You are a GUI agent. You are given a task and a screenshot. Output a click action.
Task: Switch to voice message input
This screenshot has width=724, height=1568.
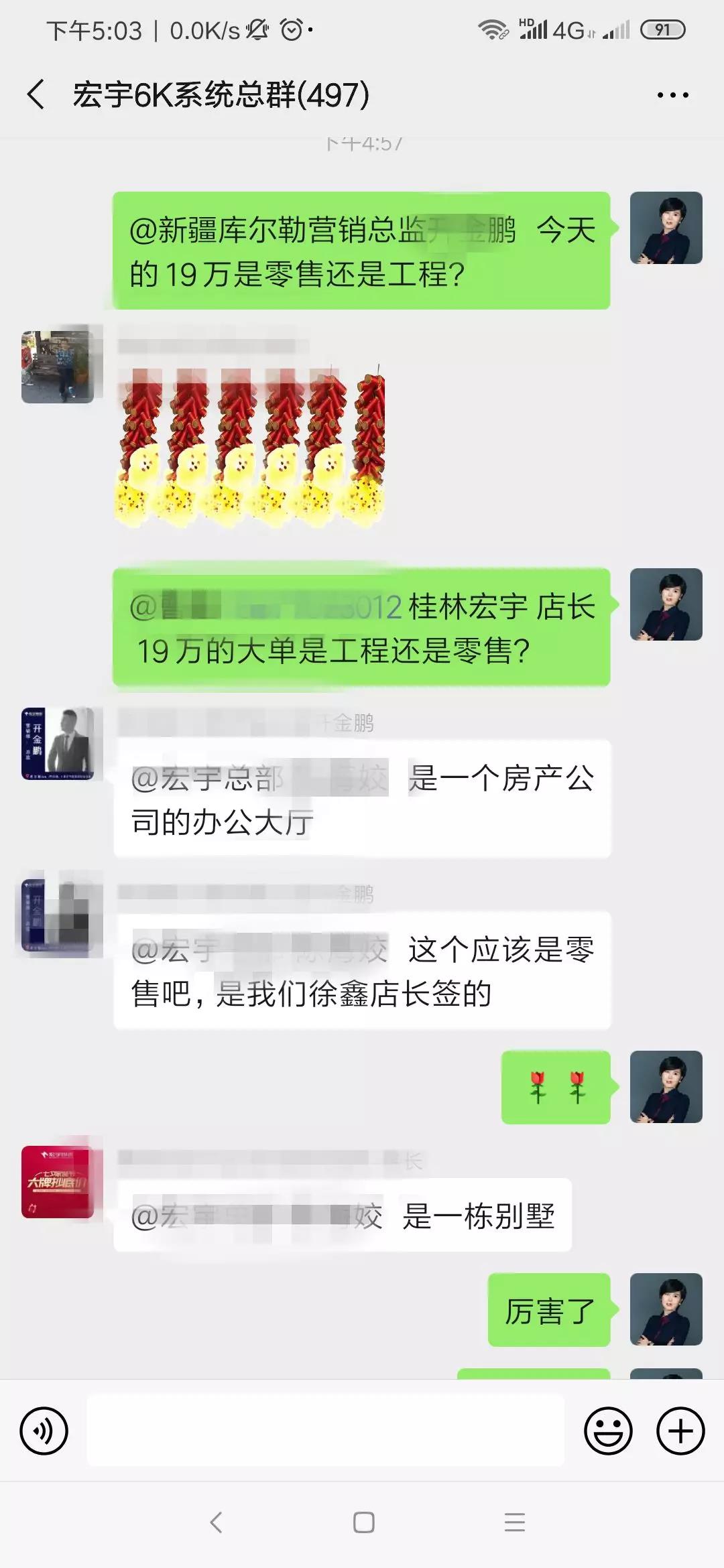pos(44,1431)
